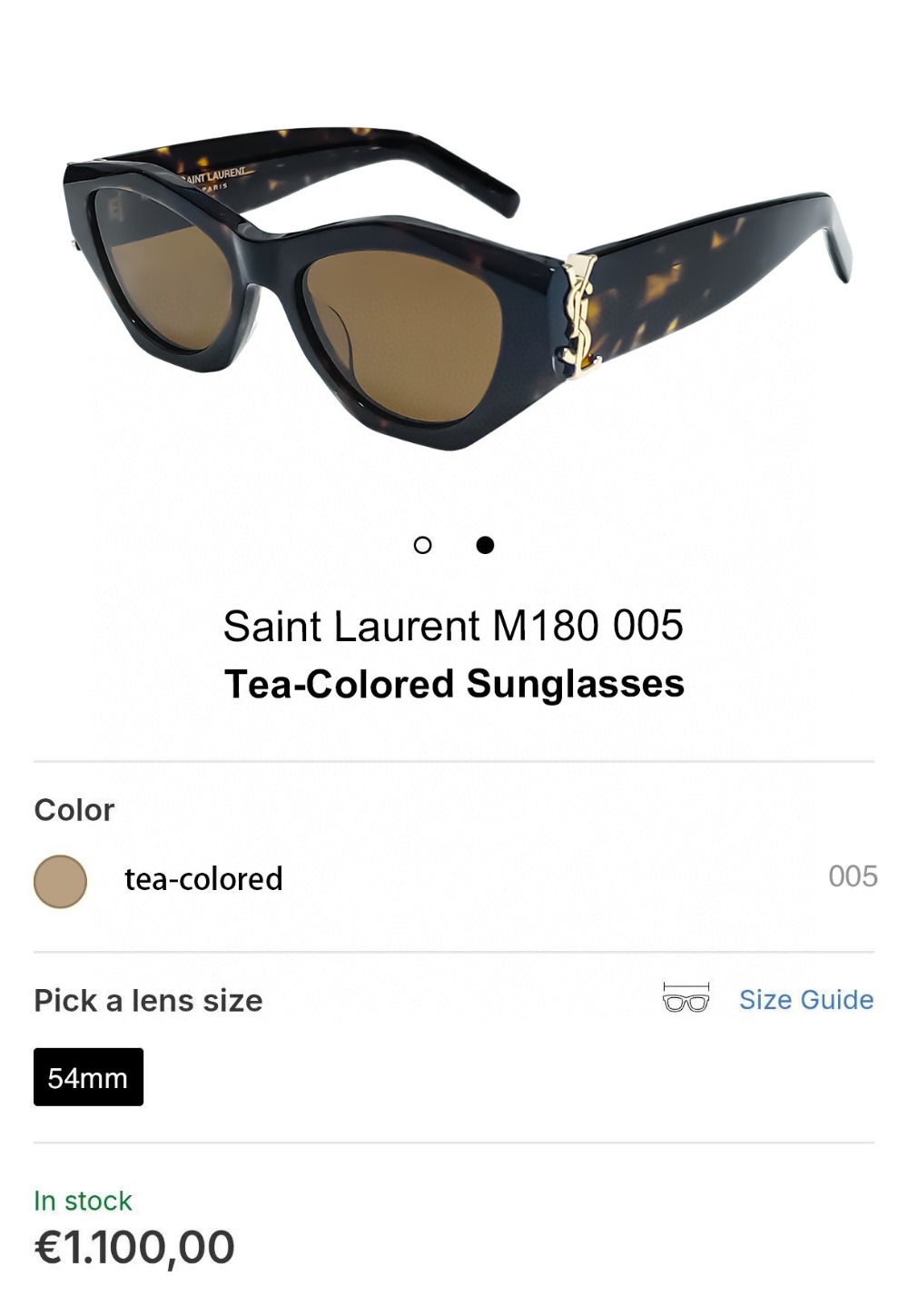The height and width of the screenshot is (1316, 908).
Task: Choose the 54mm lens size
Action: 88,1077
